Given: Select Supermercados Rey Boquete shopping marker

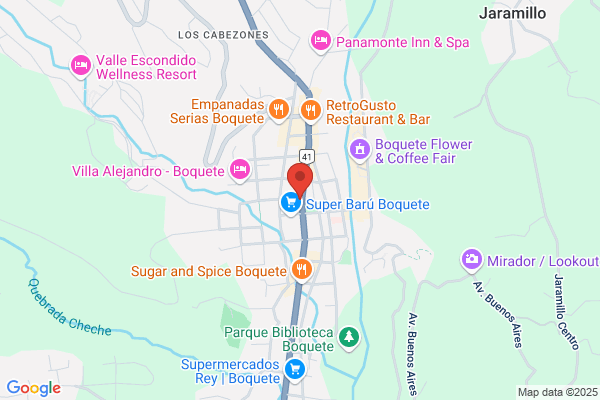Looking at the screenshot, I should pos(295,371).
